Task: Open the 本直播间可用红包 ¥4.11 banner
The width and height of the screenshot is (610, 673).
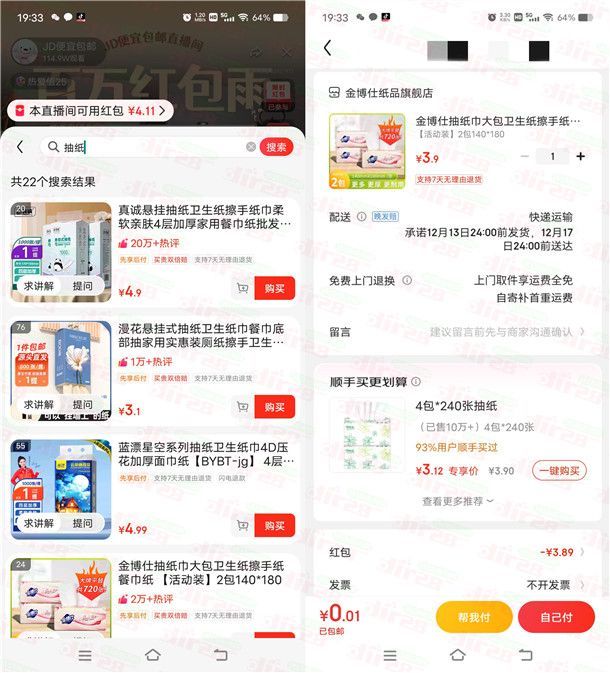Action: pyautogui.click(x=91, y=111)
